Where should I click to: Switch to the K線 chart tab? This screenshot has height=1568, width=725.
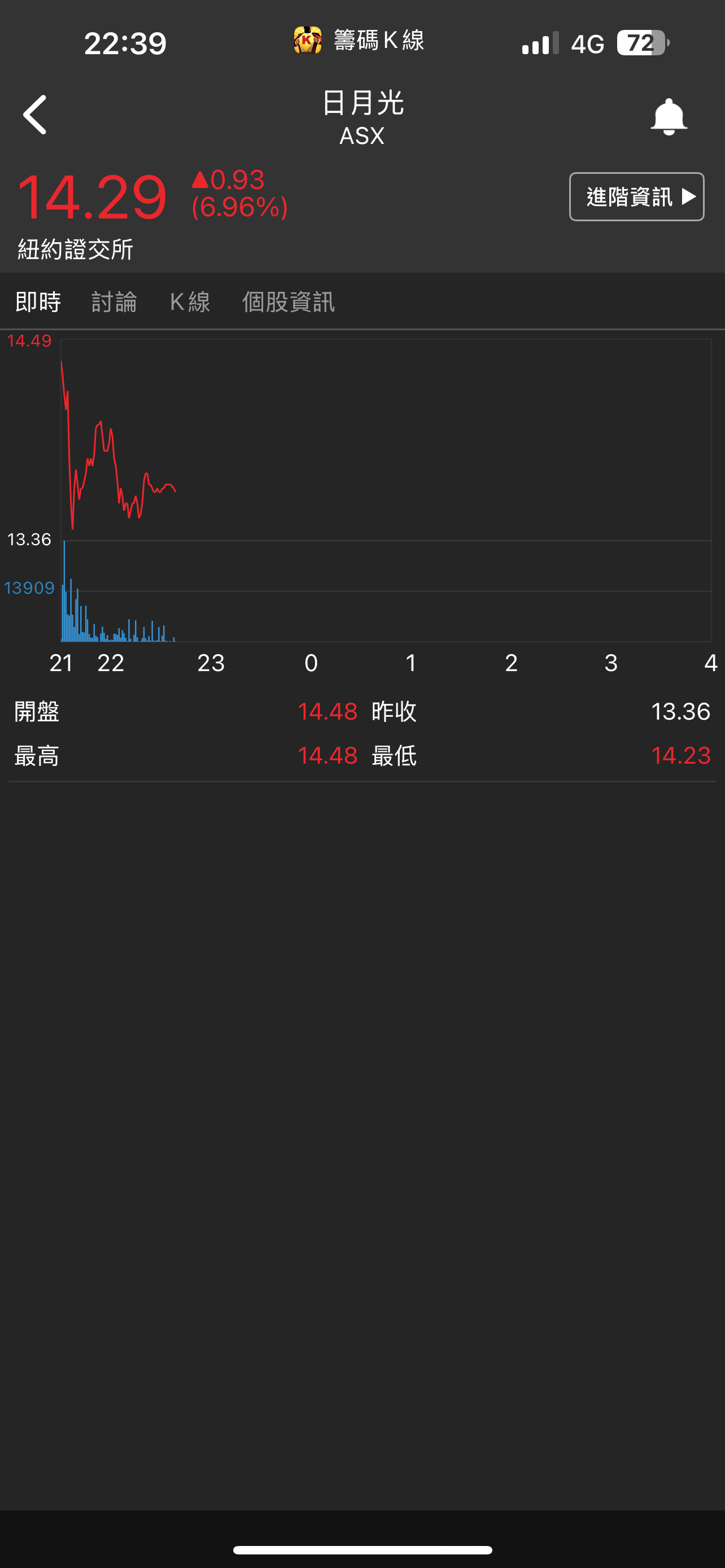point(190,302)
